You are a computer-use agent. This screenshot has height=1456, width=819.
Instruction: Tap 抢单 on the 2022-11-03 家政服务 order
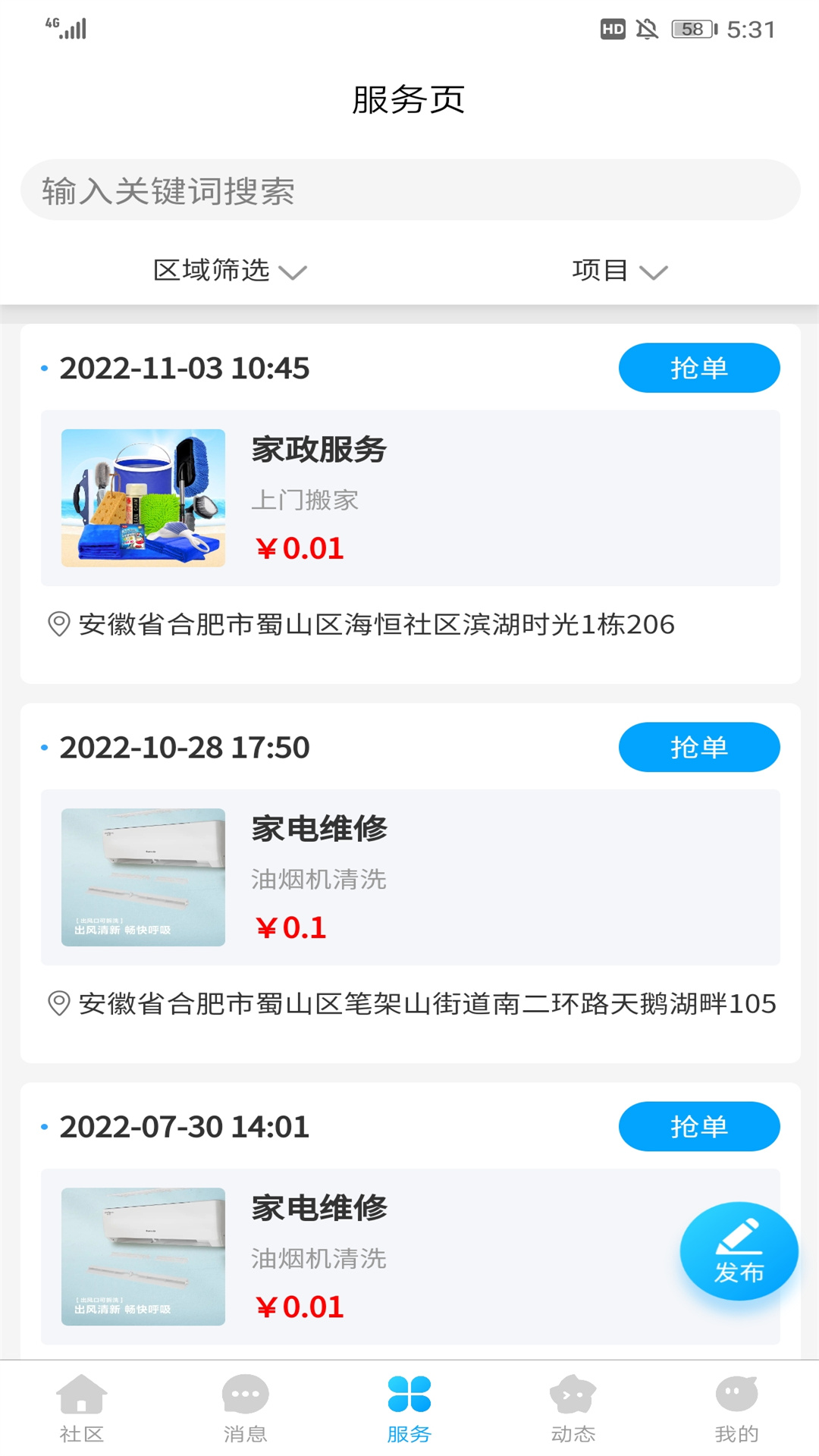(698, 367)
